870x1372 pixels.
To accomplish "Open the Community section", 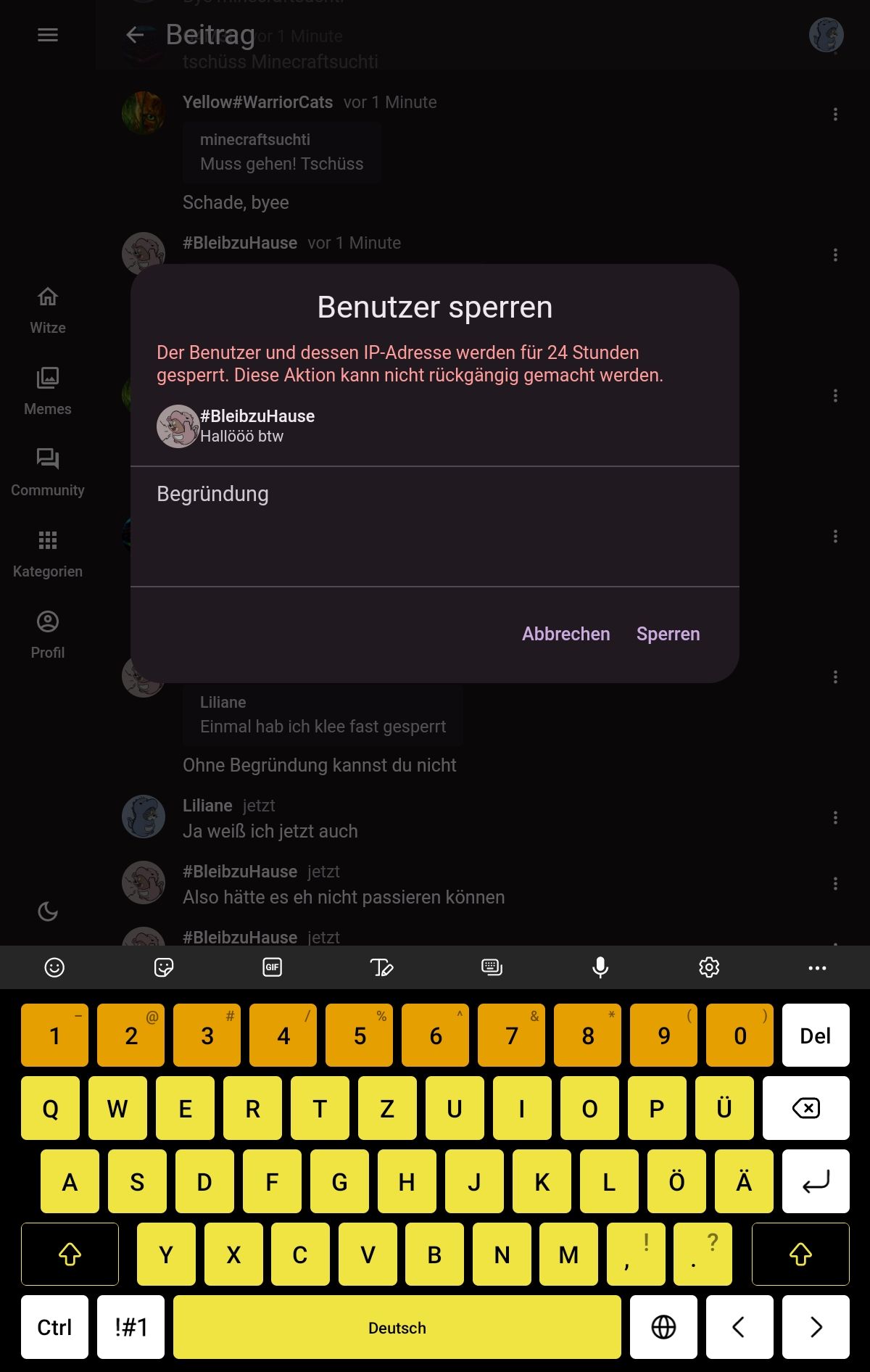I will [48, 471].
